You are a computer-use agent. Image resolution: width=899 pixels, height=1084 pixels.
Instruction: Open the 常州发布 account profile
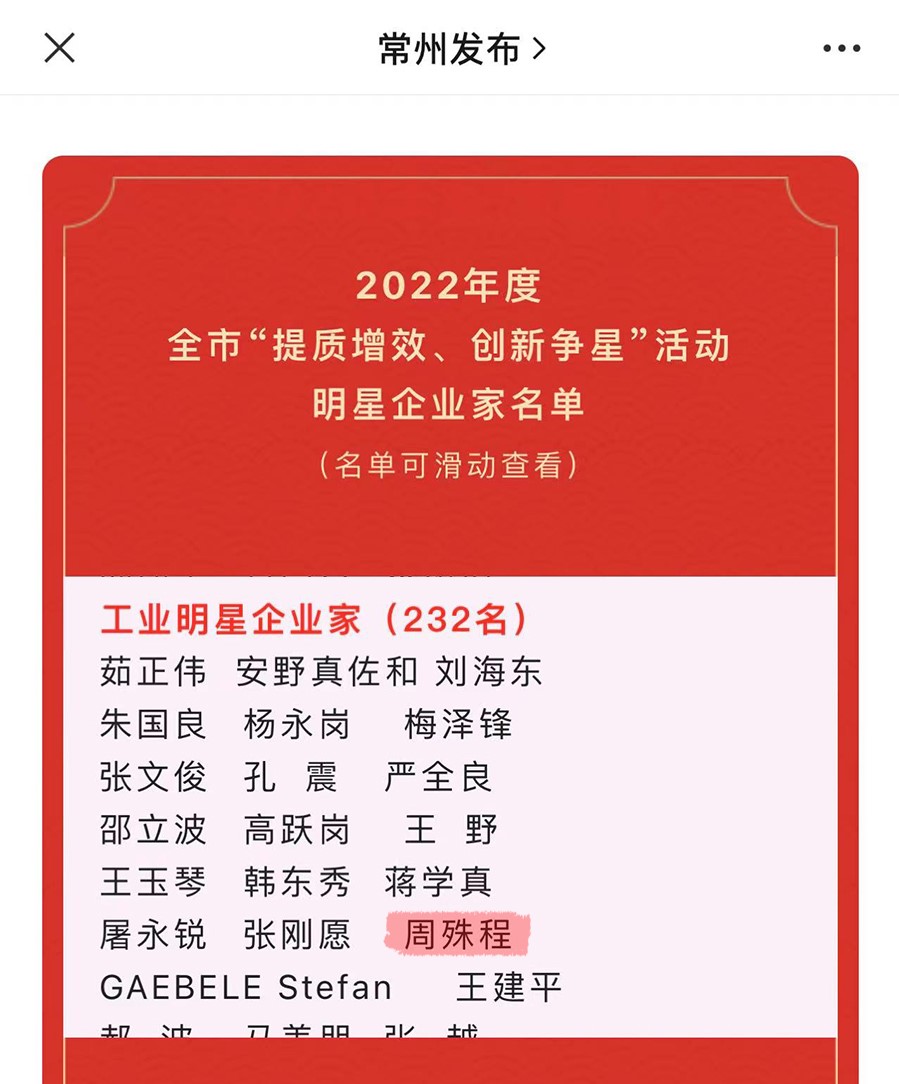[x=461, y=48]
